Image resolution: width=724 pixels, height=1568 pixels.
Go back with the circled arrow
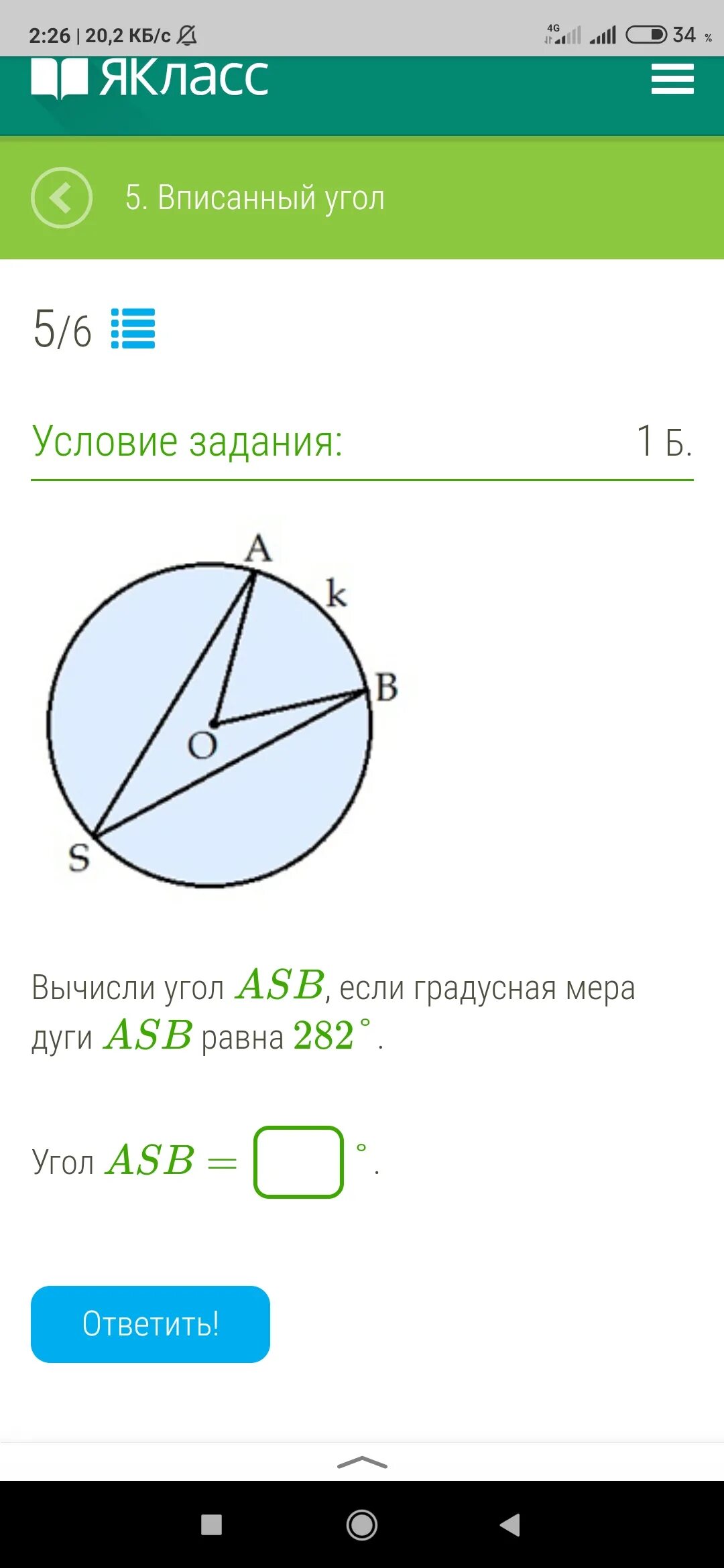tap(62, 198)
